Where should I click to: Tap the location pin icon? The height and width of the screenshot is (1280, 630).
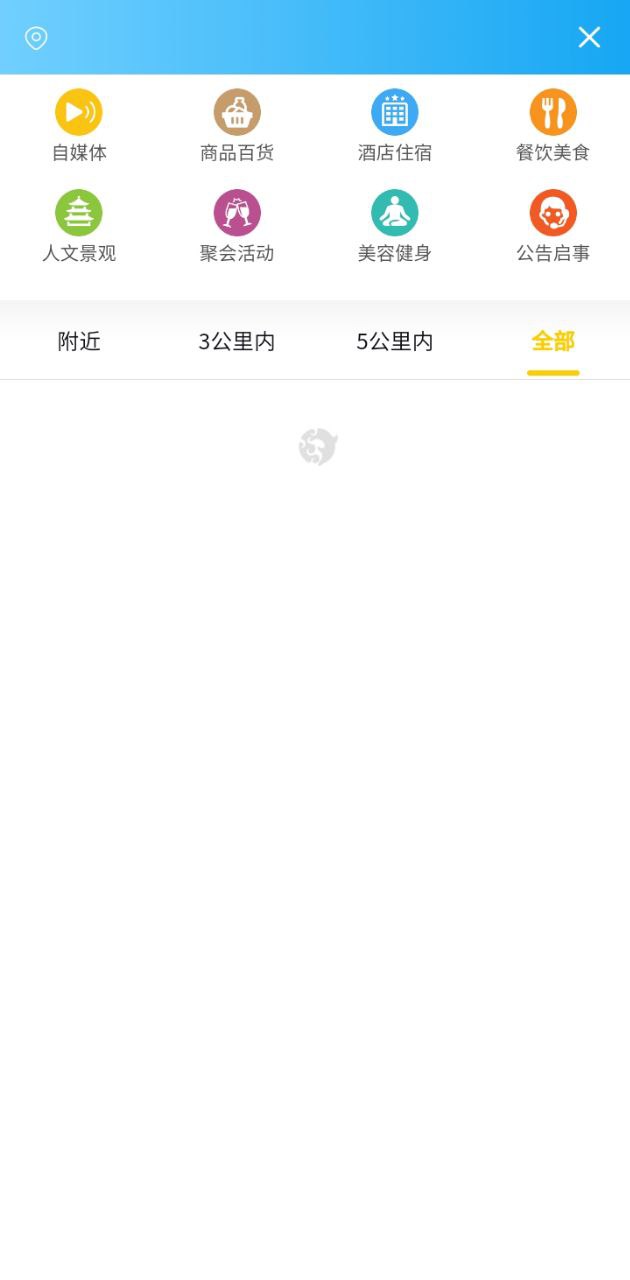(x=36, y=38)
